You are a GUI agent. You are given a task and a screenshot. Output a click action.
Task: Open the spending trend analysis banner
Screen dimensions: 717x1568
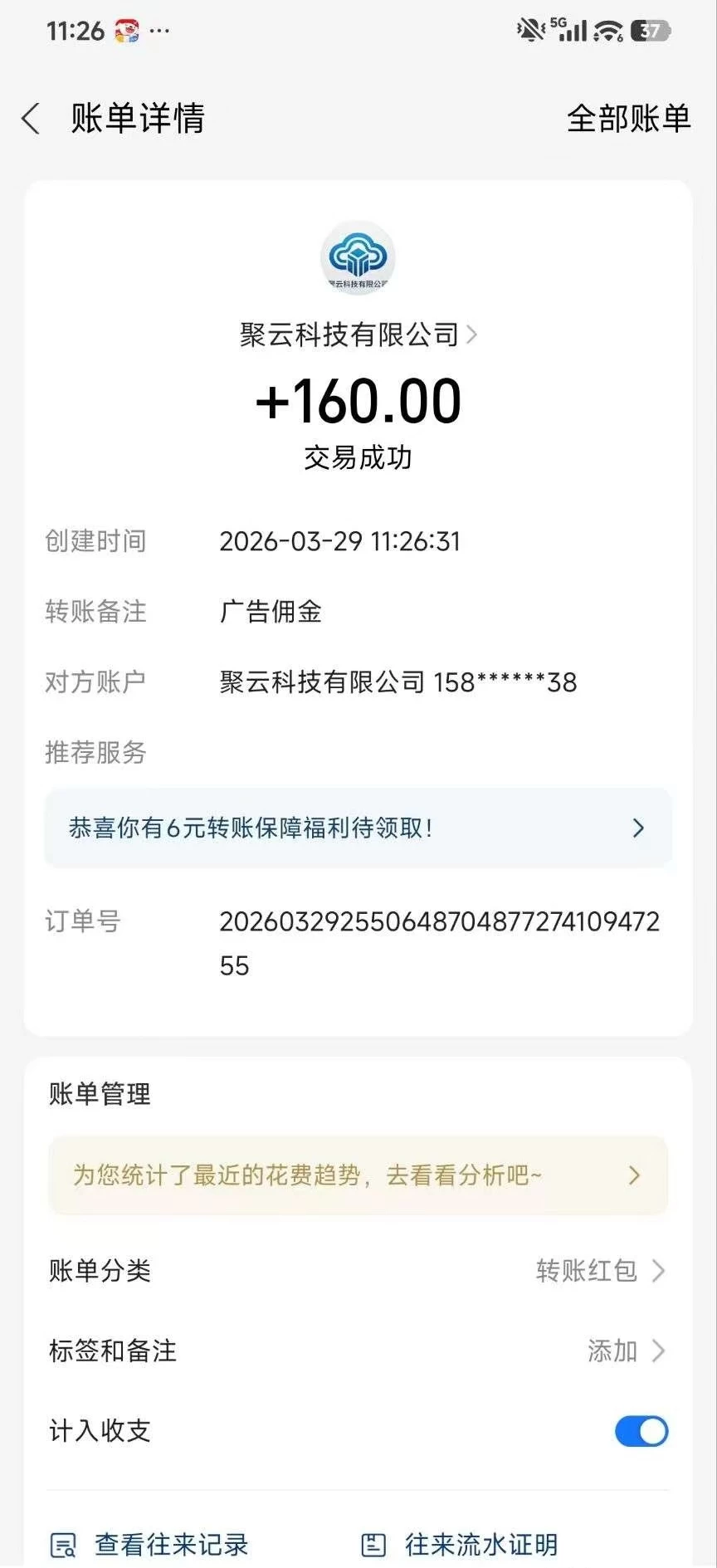(x=357, y=1175)
